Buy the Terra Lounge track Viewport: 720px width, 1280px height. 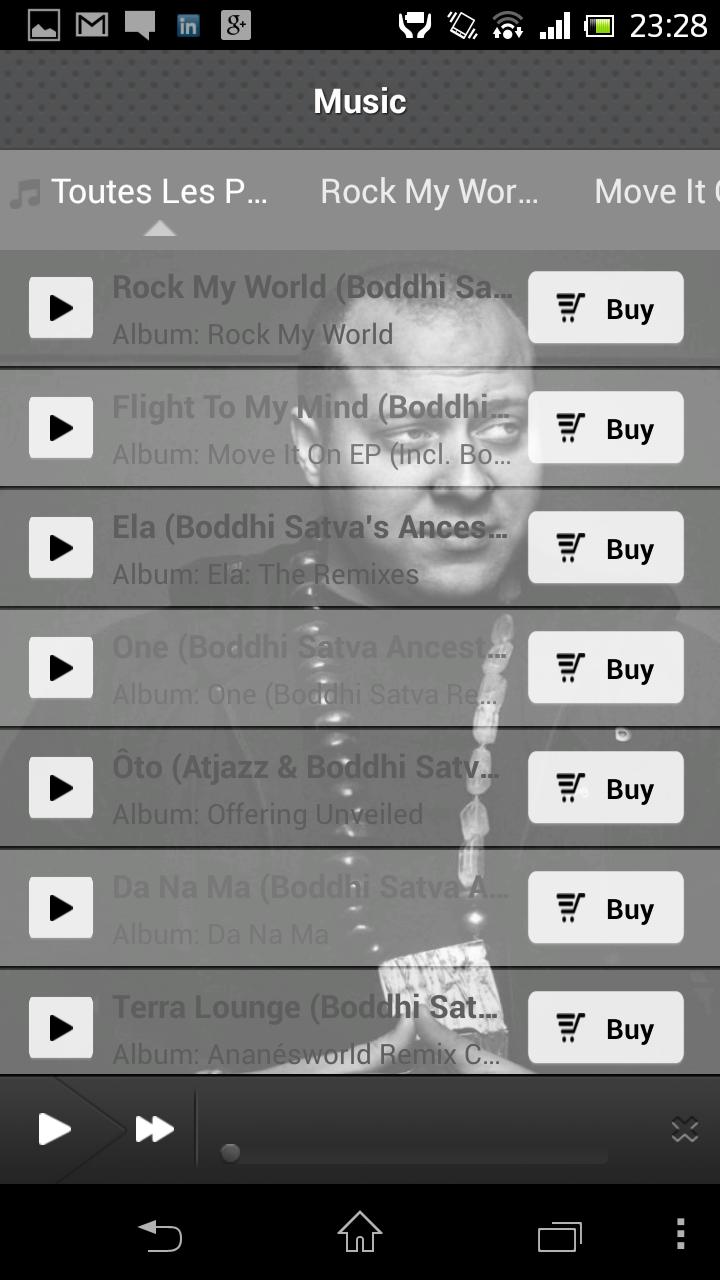(x=605, y=1028)
